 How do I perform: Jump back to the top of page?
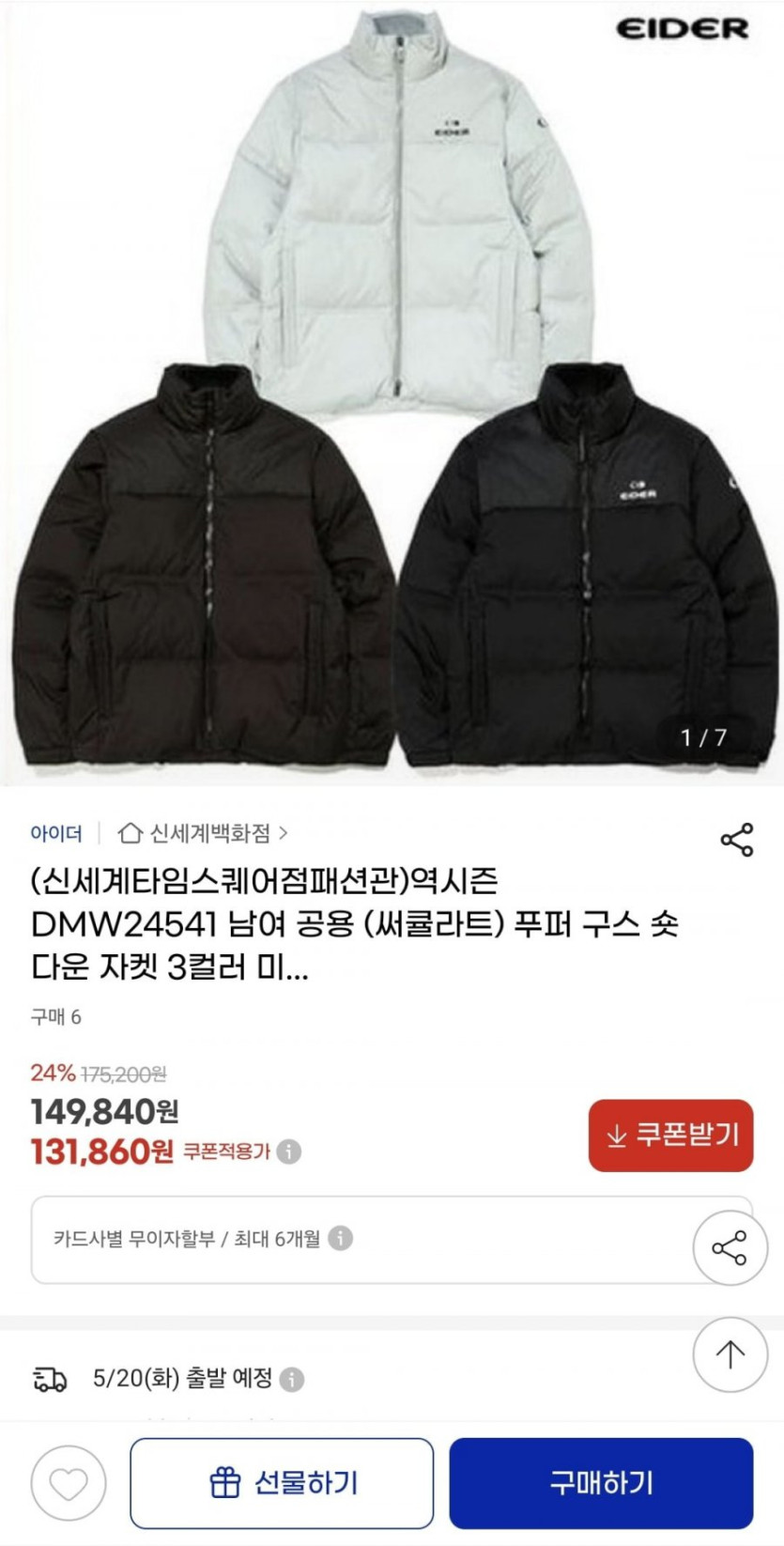[x=730, y=1353]
